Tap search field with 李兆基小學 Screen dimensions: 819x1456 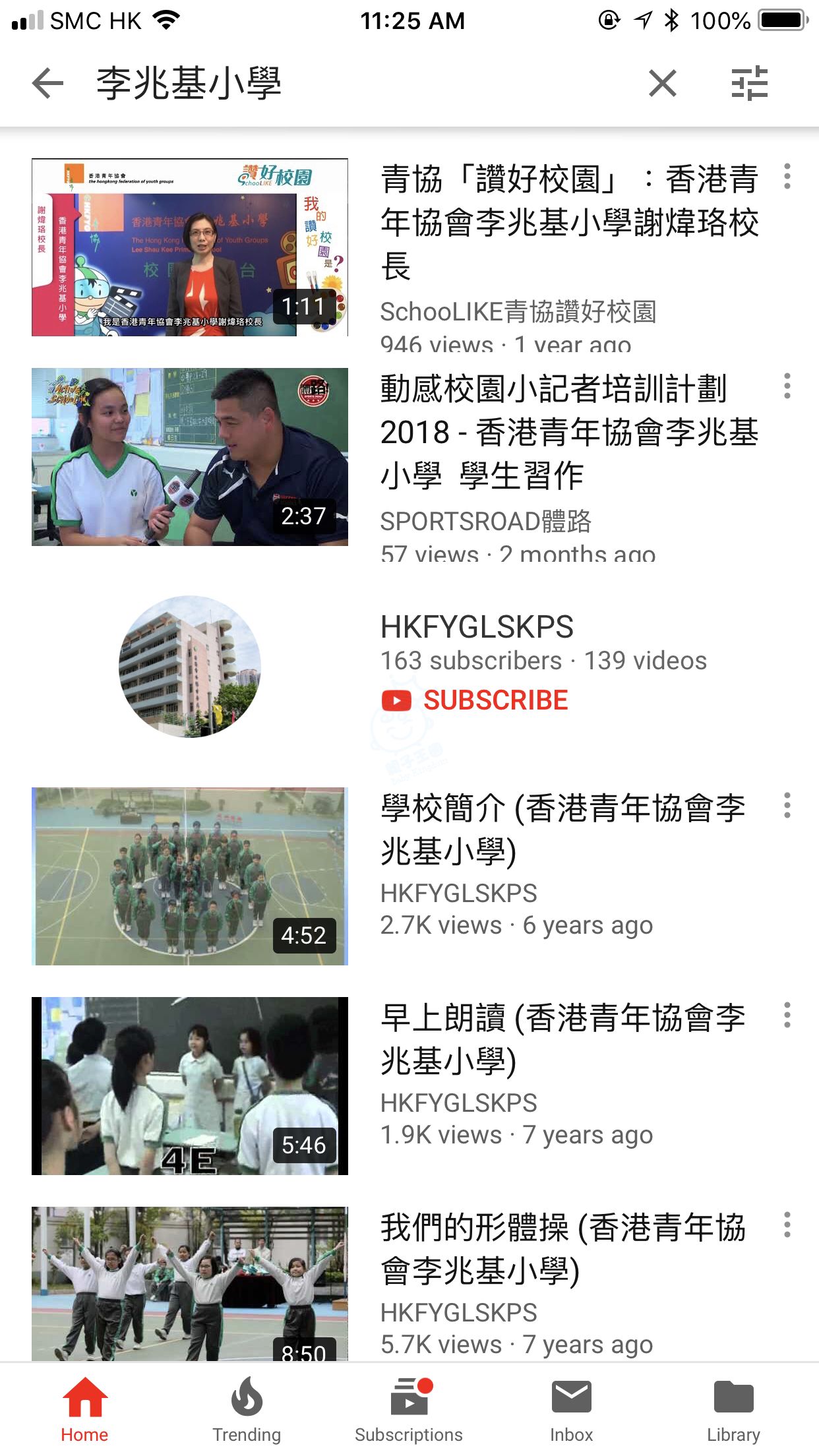[330, 84]
